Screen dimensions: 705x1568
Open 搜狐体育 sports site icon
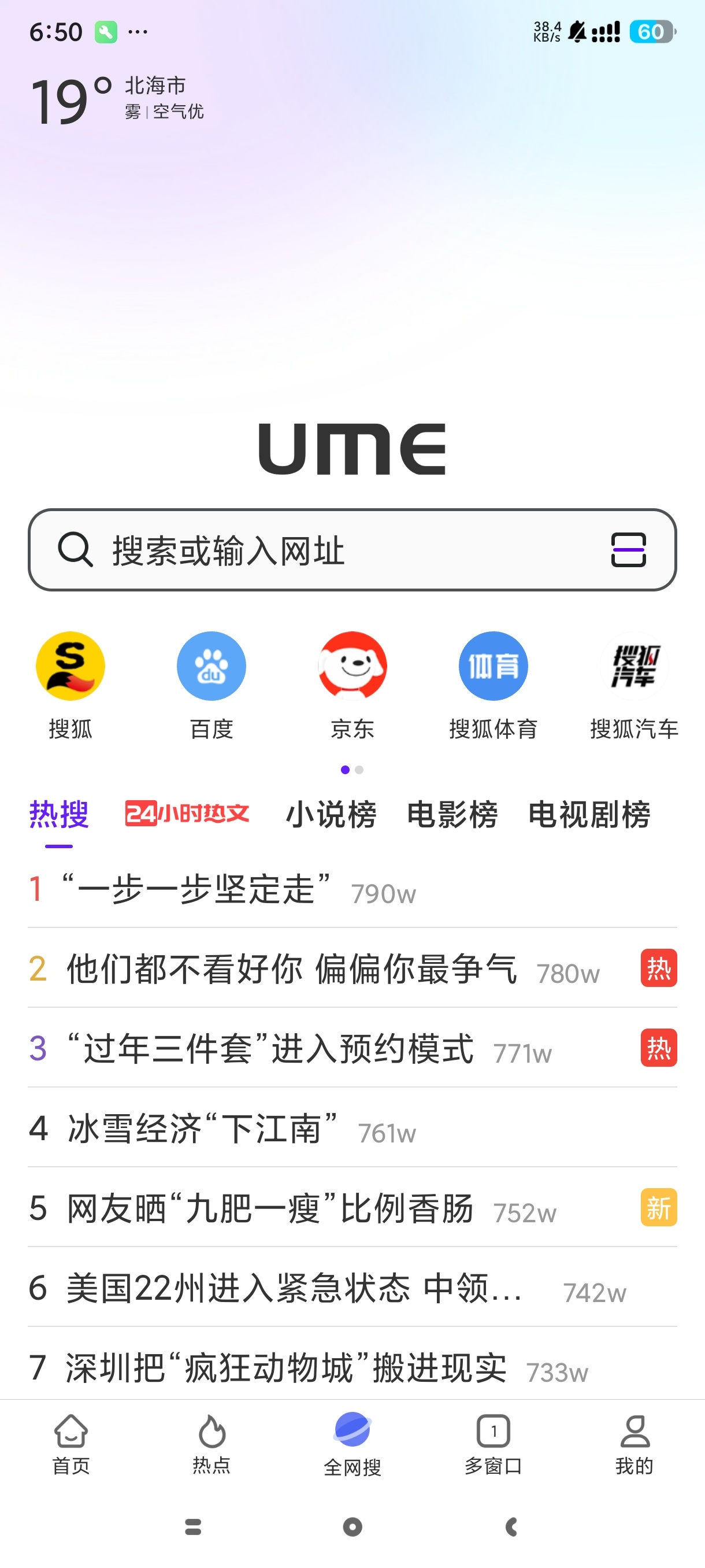pyautogui.click(x=493, y=666)
